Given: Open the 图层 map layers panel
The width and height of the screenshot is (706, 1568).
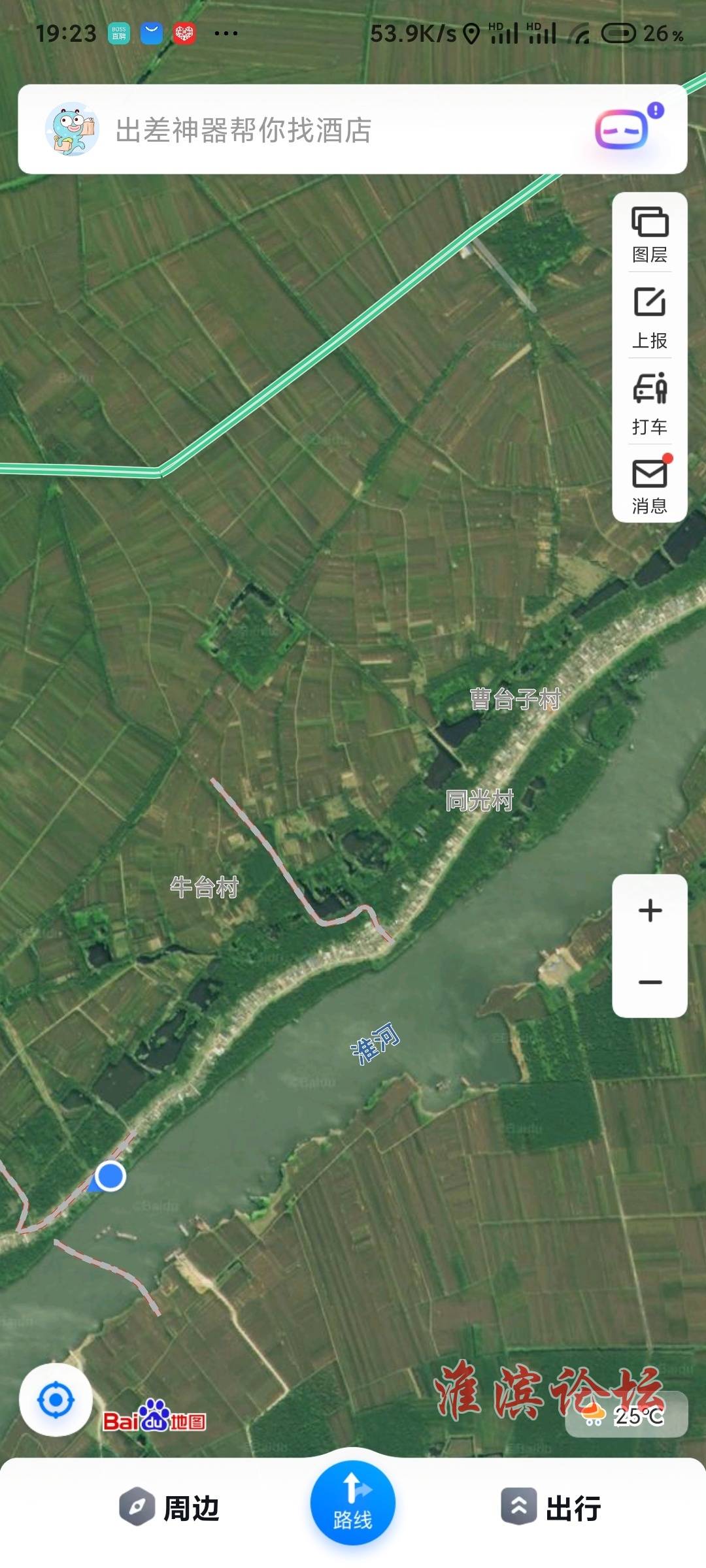Looking at the screenshot, I should (650, 234).
